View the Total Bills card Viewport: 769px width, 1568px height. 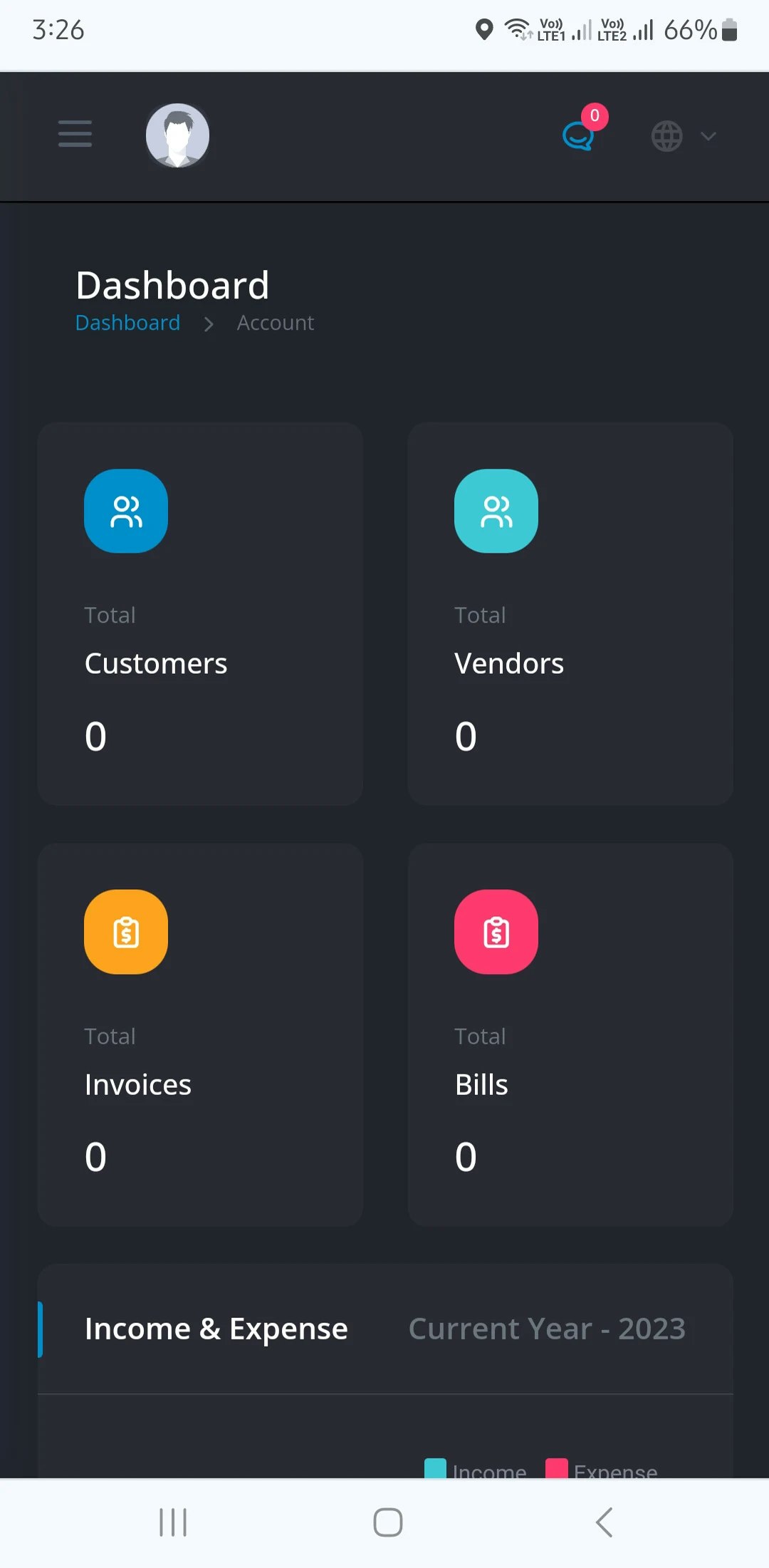click(x=570, y=1035)
